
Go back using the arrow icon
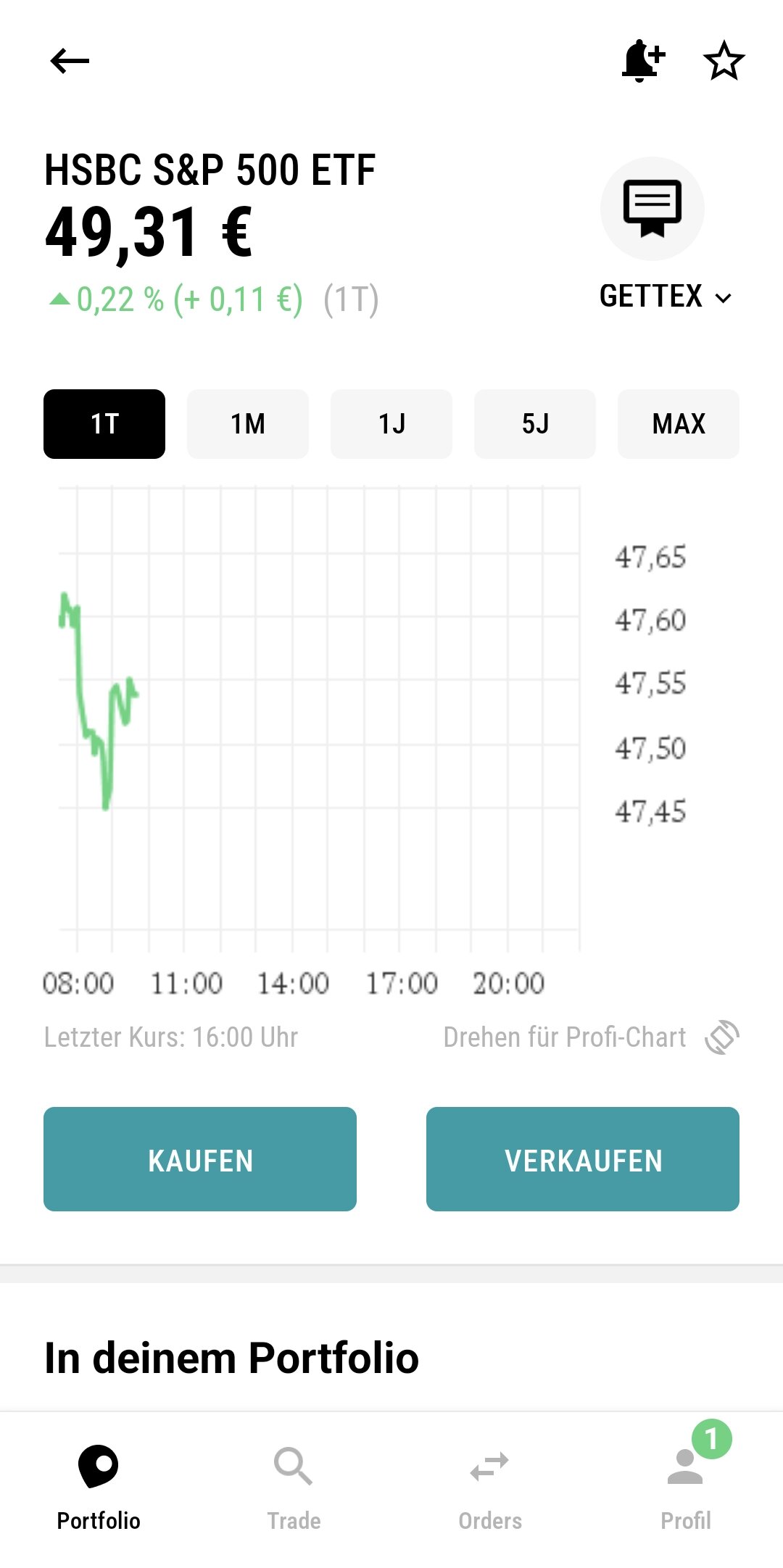[x=70, y=61]
